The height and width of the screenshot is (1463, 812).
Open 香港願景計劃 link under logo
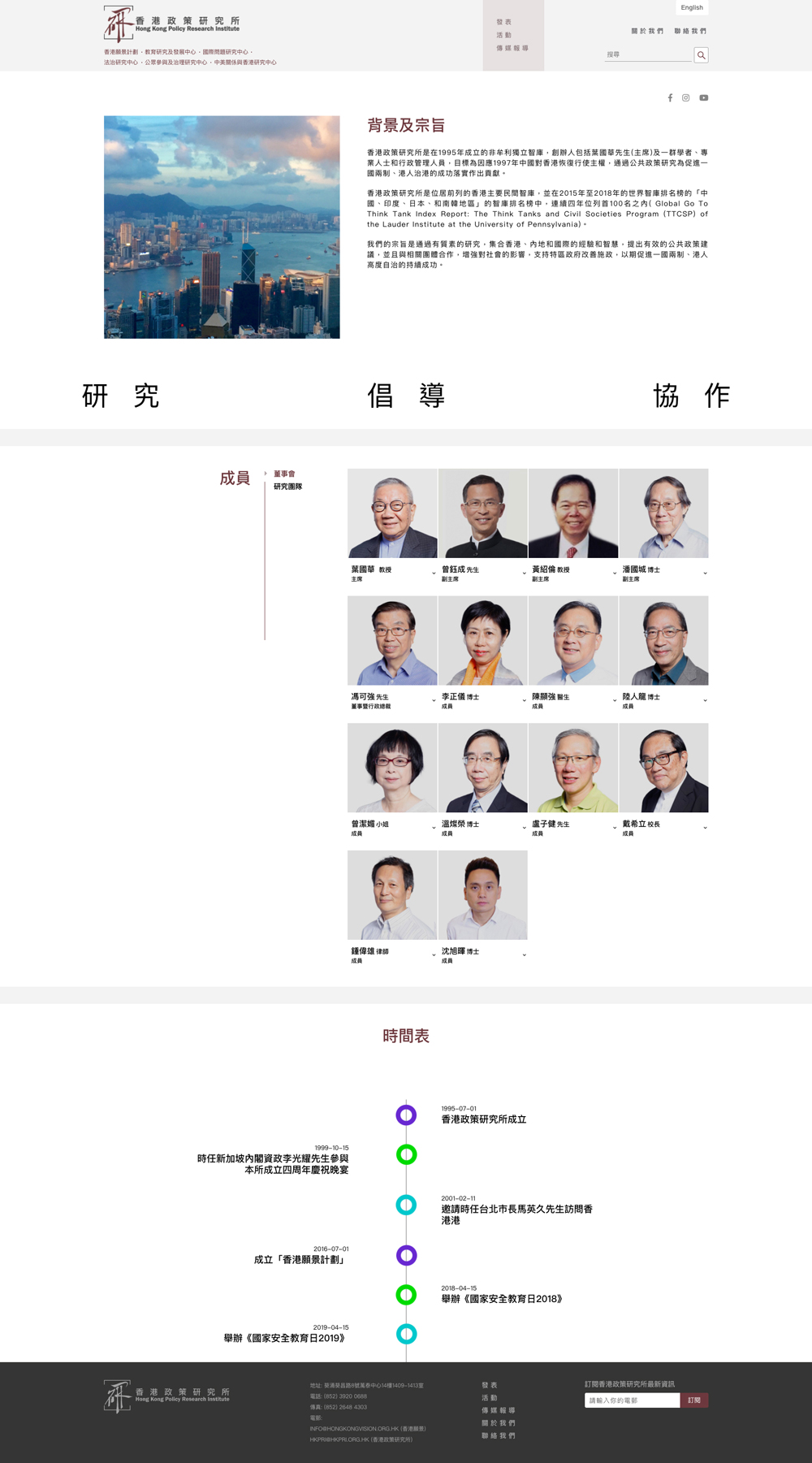121,52
